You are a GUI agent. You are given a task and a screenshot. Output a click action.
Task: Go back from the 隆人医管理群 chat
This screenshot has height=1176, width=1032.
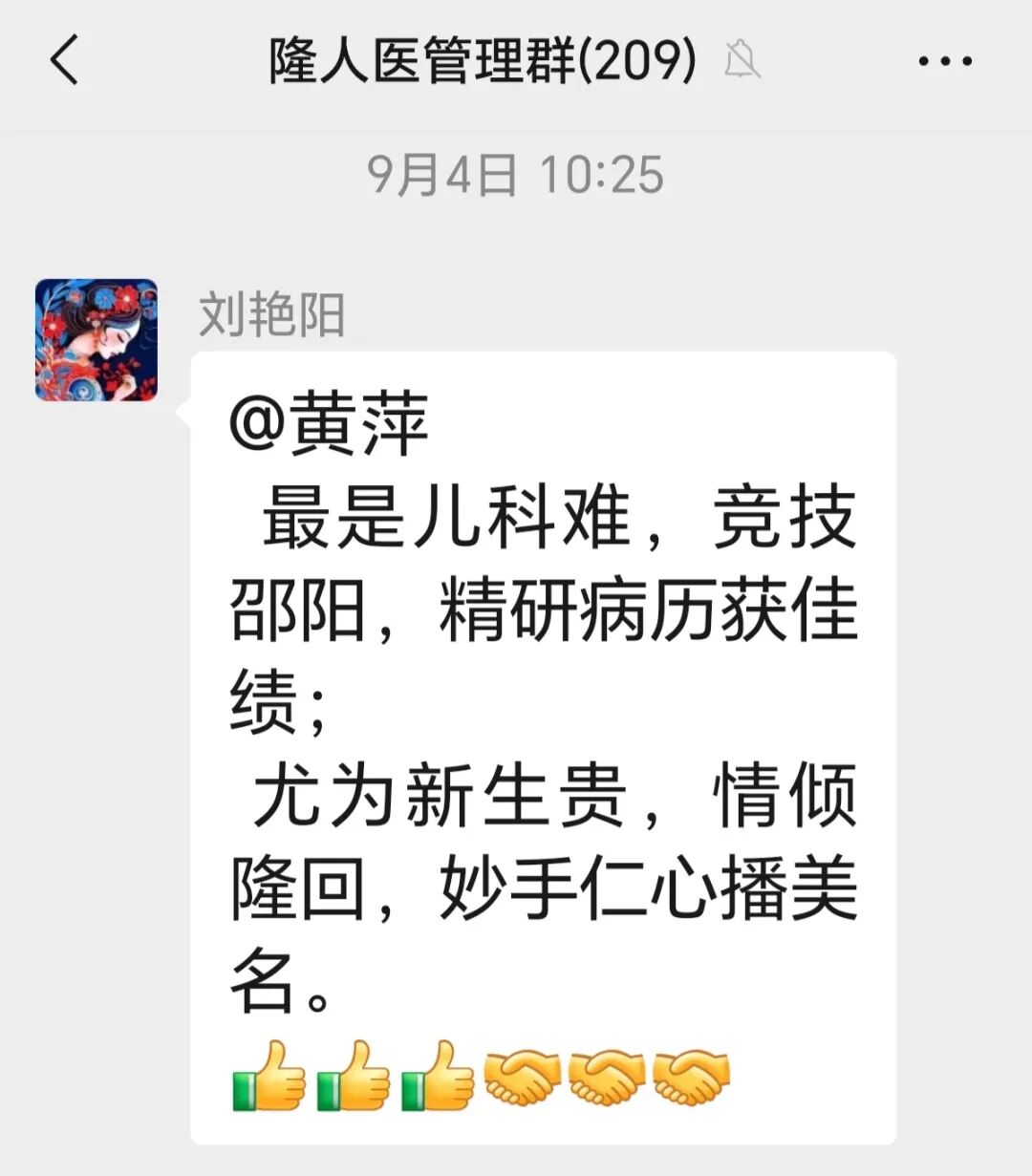tap(64, 60)
